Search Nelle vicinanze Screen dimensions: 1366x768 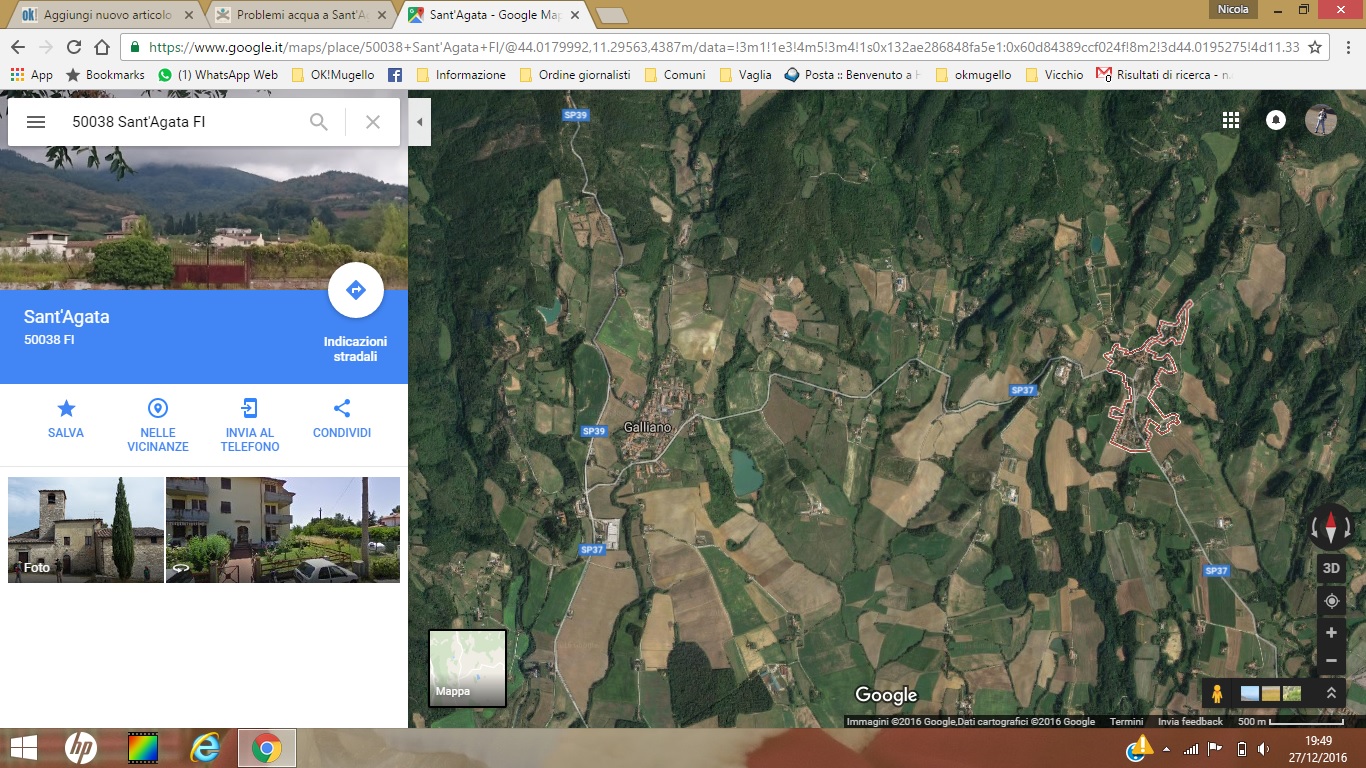[157, 424]
